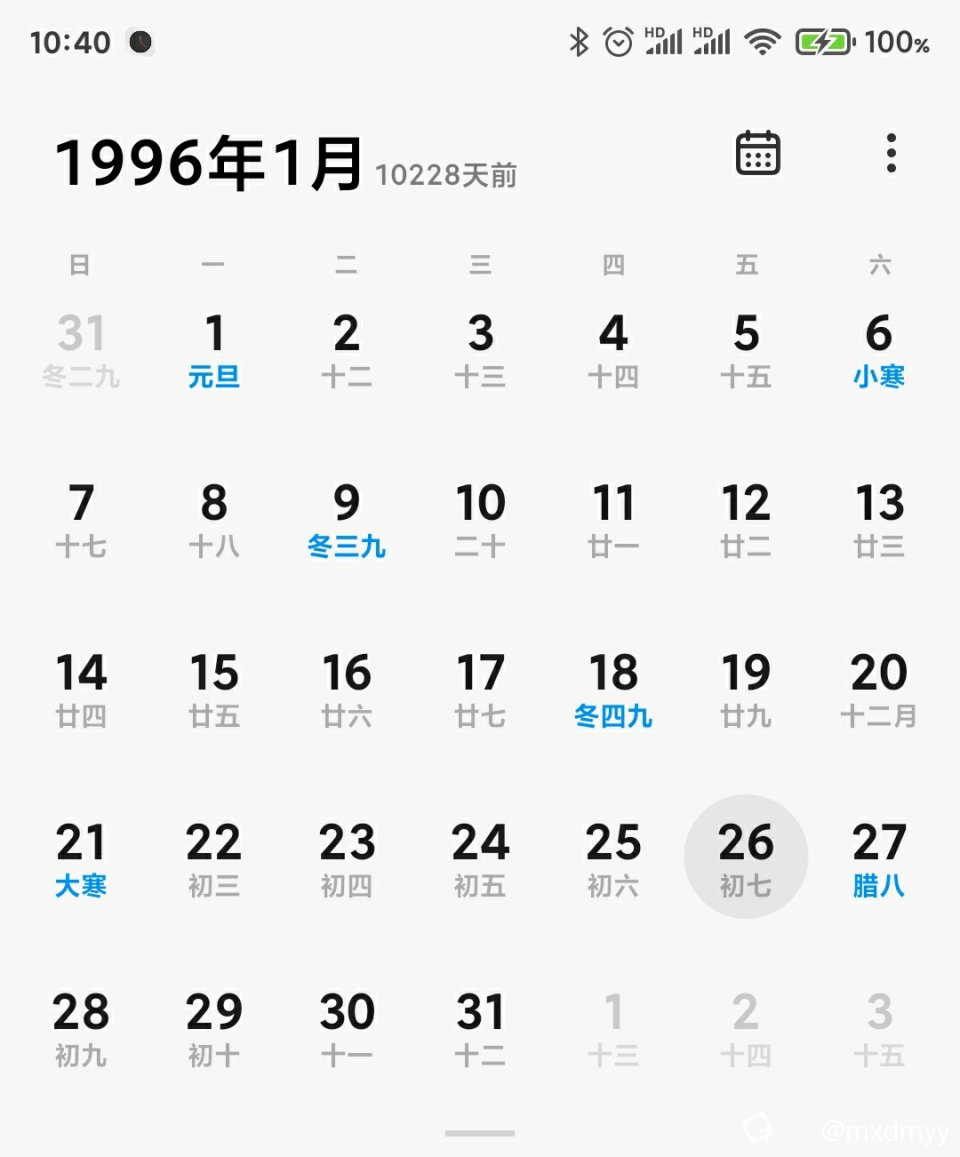Open the calendar jump-to-date icon

(x=758, y=154)
